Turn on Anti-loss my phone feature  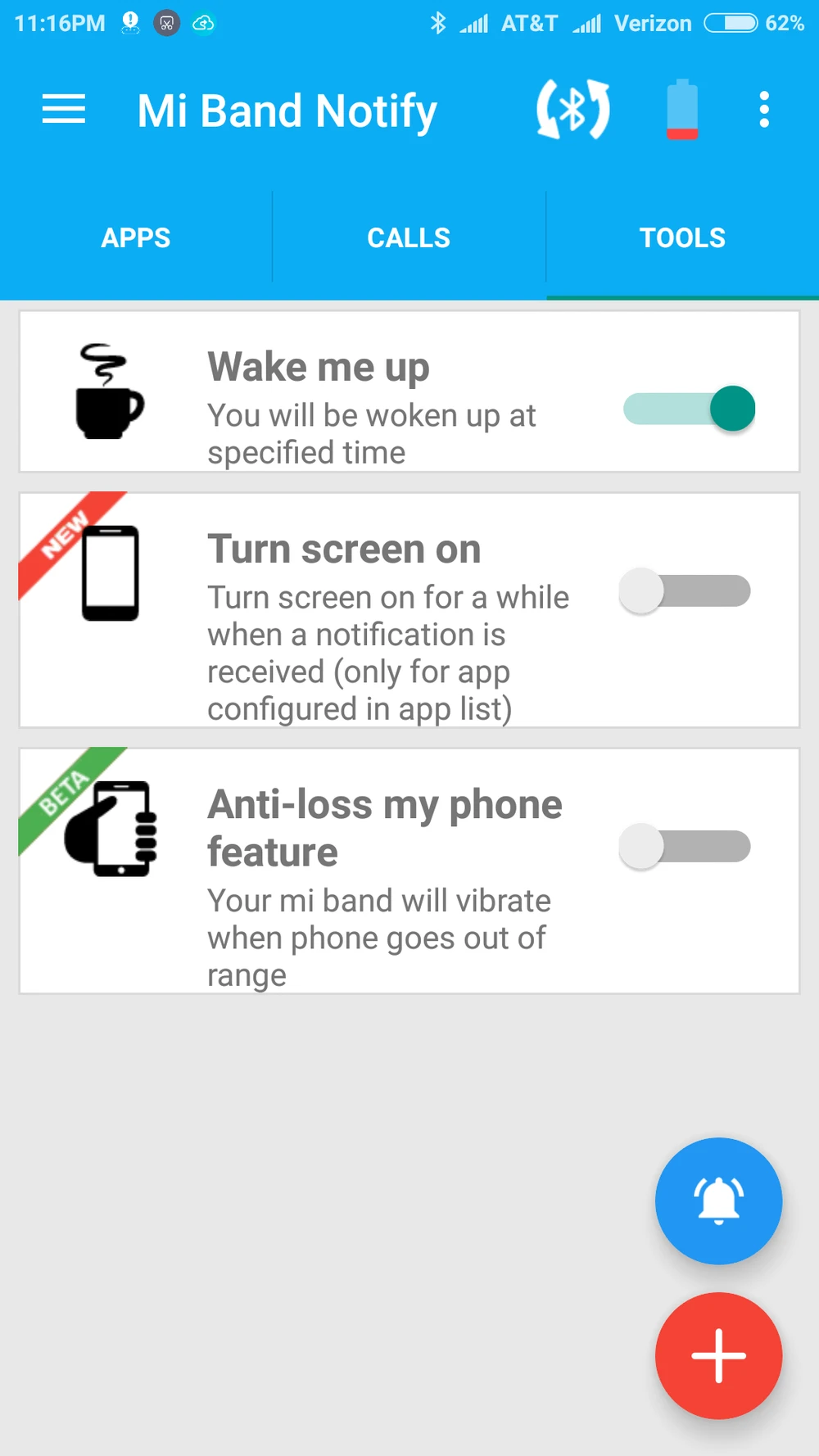tap(685, 847)
